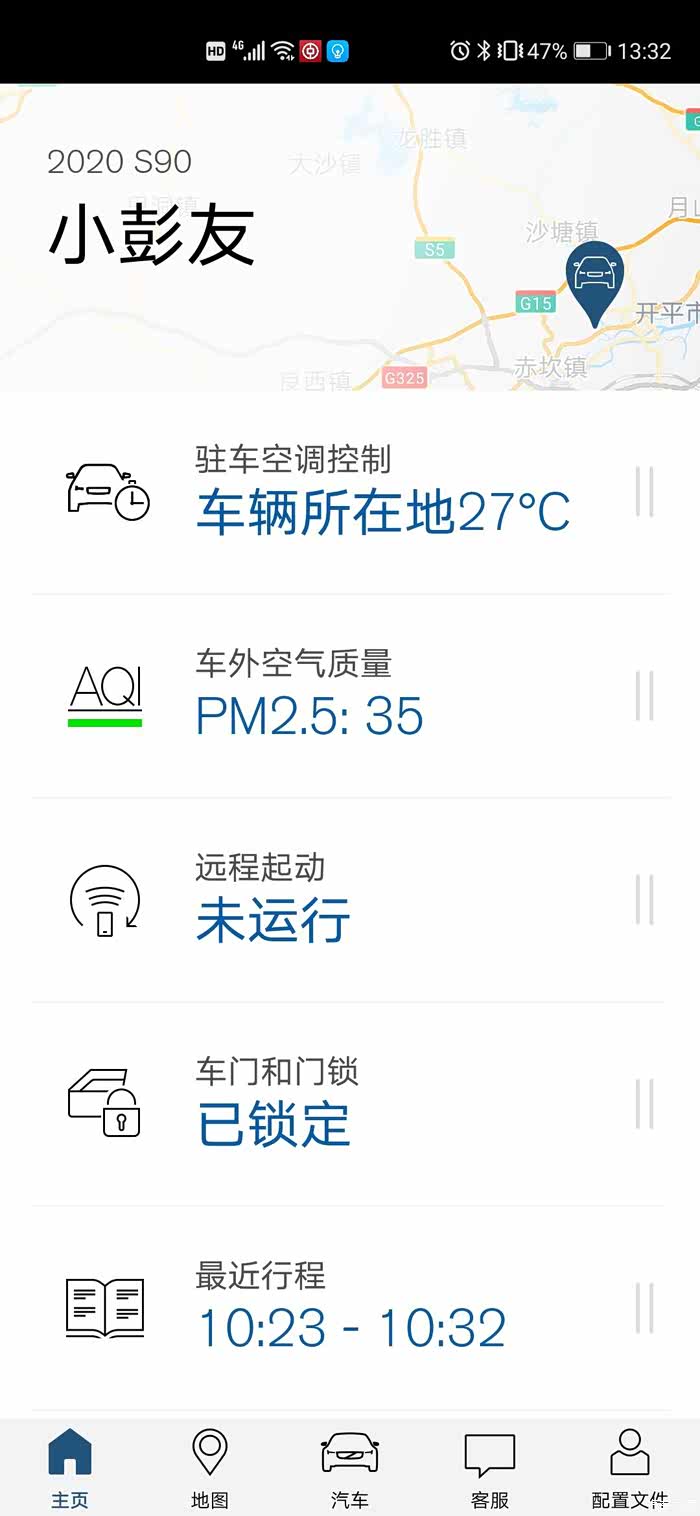The image size is (700, 1516).
Task: Switch to the 地图 tab
Action: 210,1468
